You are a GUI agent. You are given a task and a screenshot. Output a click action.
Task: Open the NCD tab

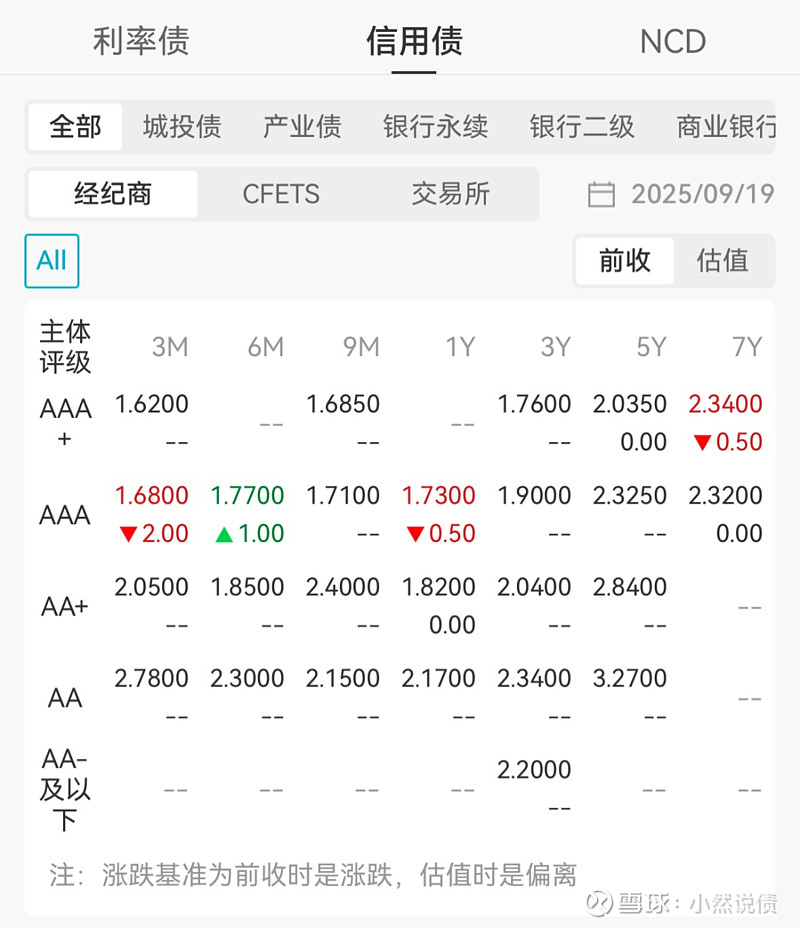[672, 42]
